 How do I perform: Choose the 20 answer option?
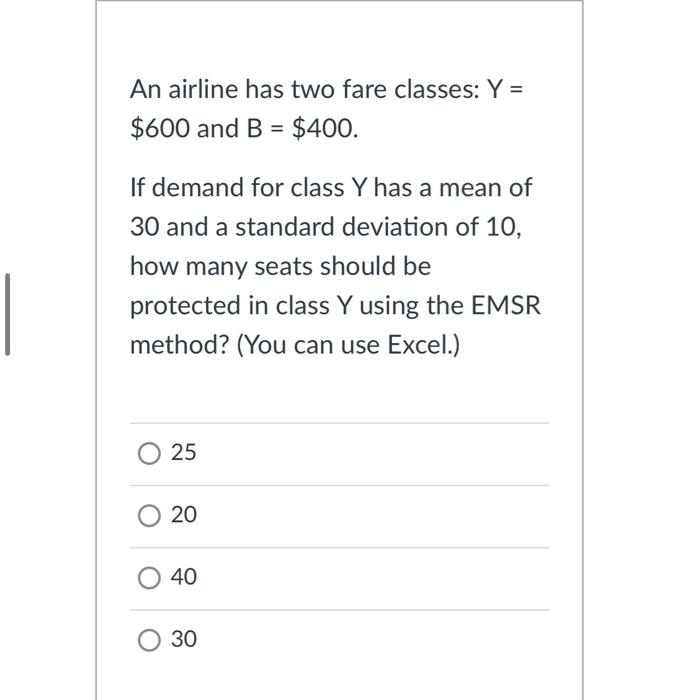150,516
